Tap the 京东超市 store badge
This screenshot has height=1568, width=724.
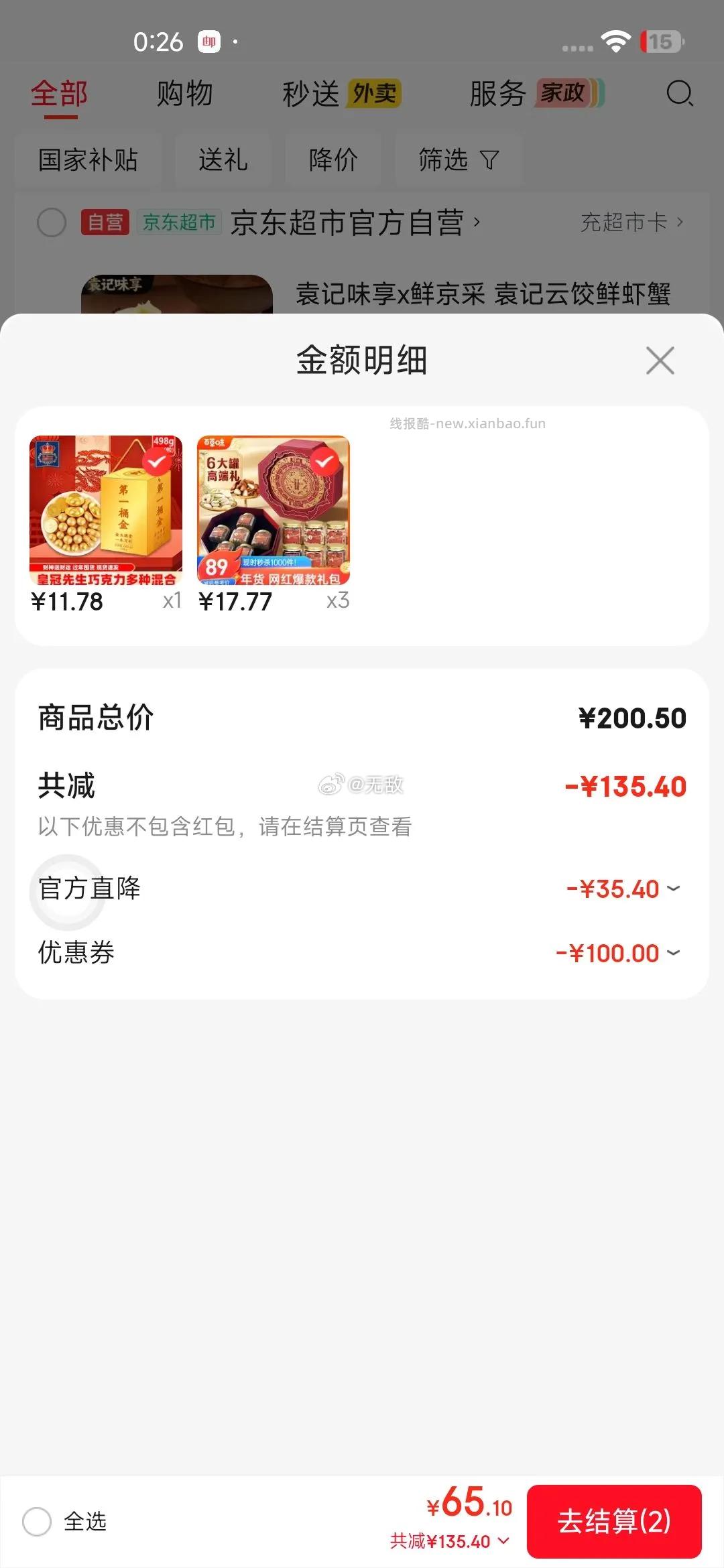(x=179, y=223)
